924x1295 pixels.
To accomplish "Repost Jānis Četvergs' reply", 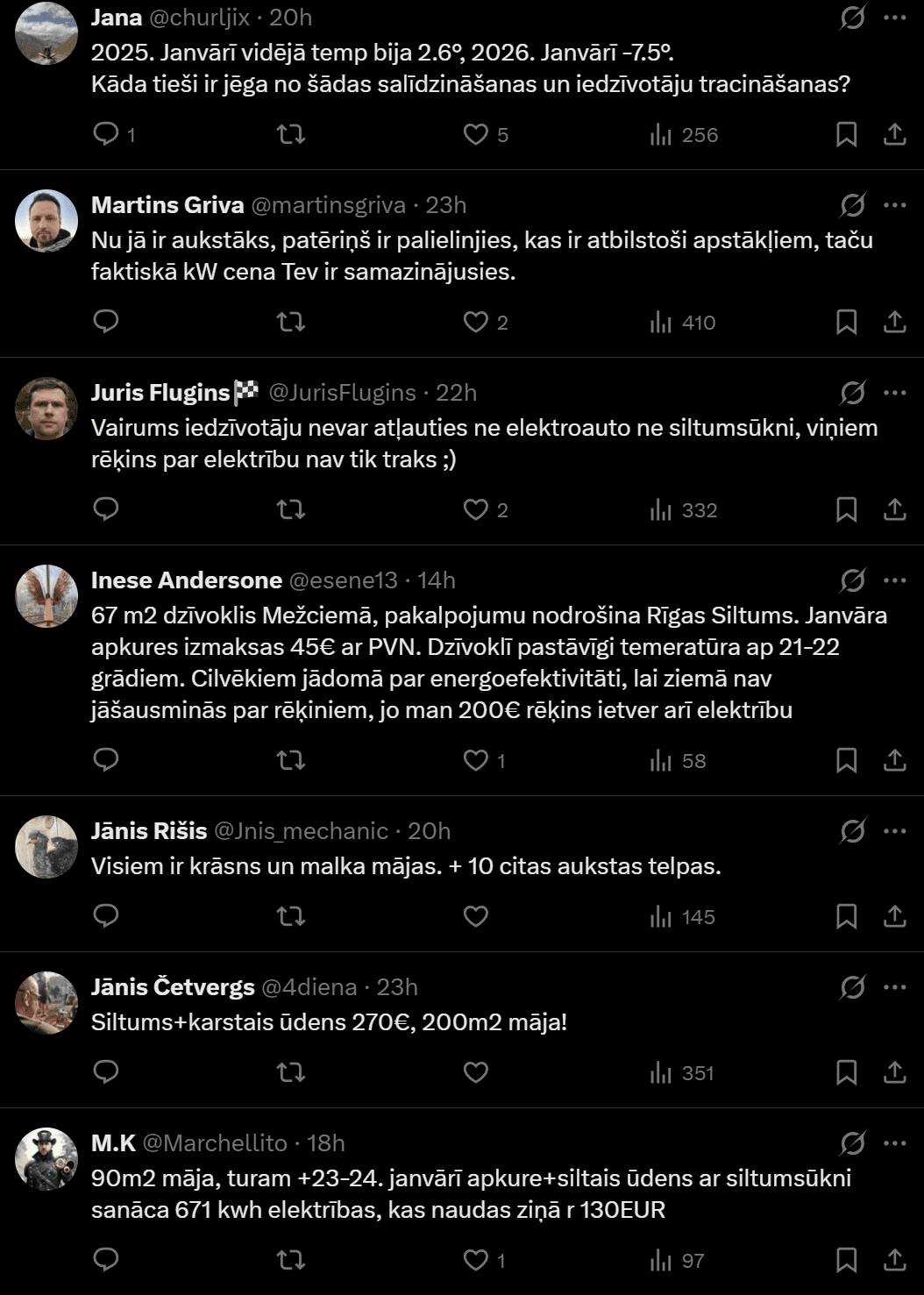I will point(290,1072).
